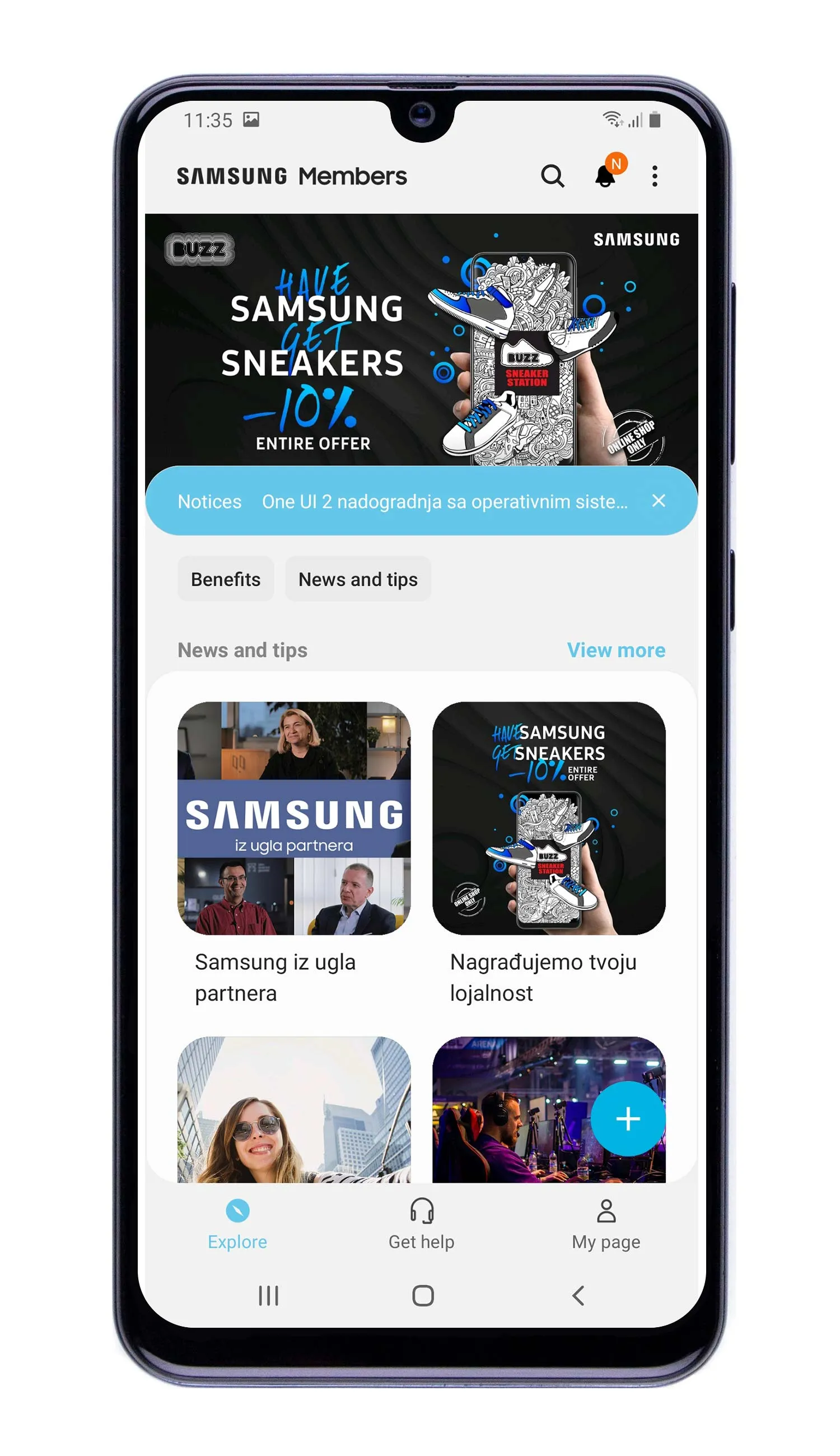Tap the system back button
Viewport: 840px width, 1456px height.
tap(578, 1296)
